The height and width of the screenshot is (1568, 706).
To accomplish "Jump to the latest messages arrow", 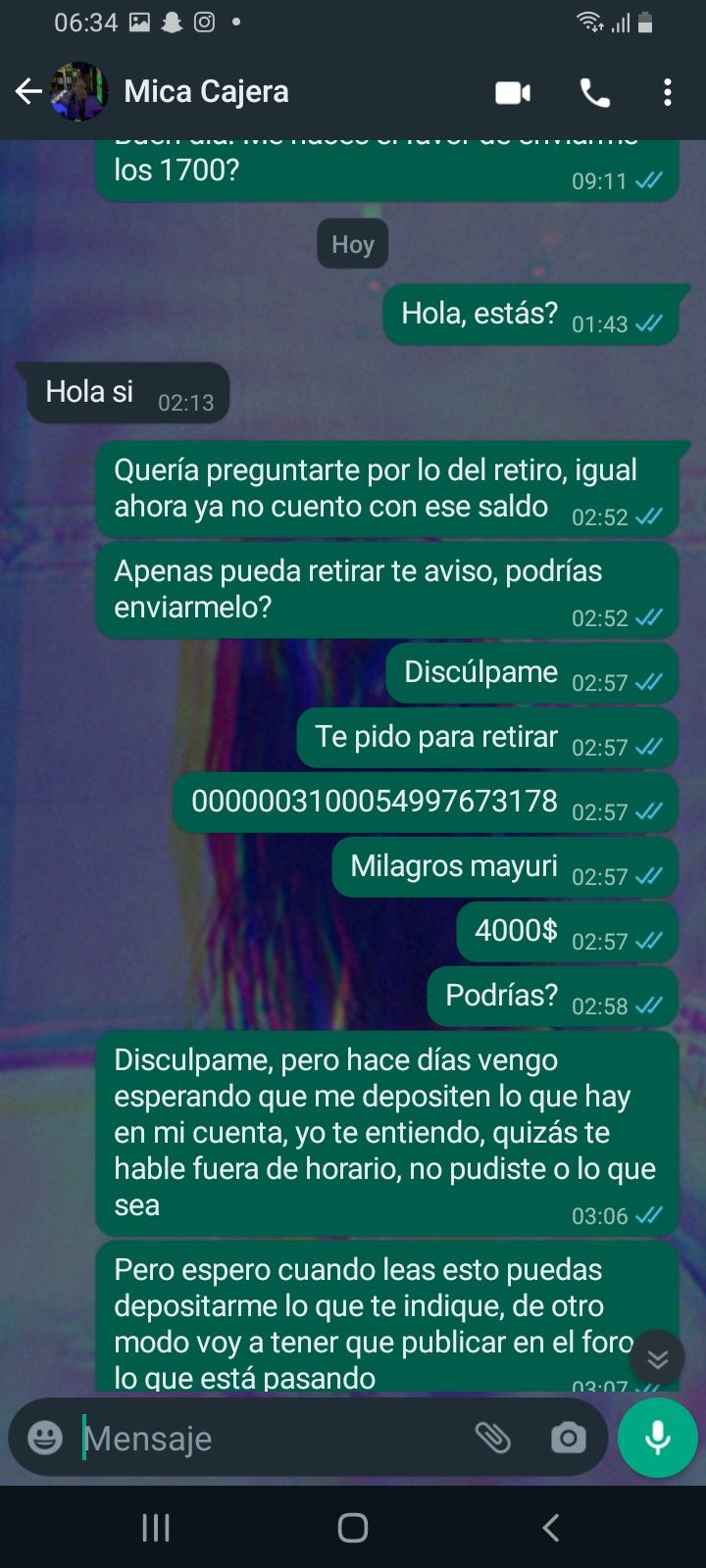I will (657, 1358).
